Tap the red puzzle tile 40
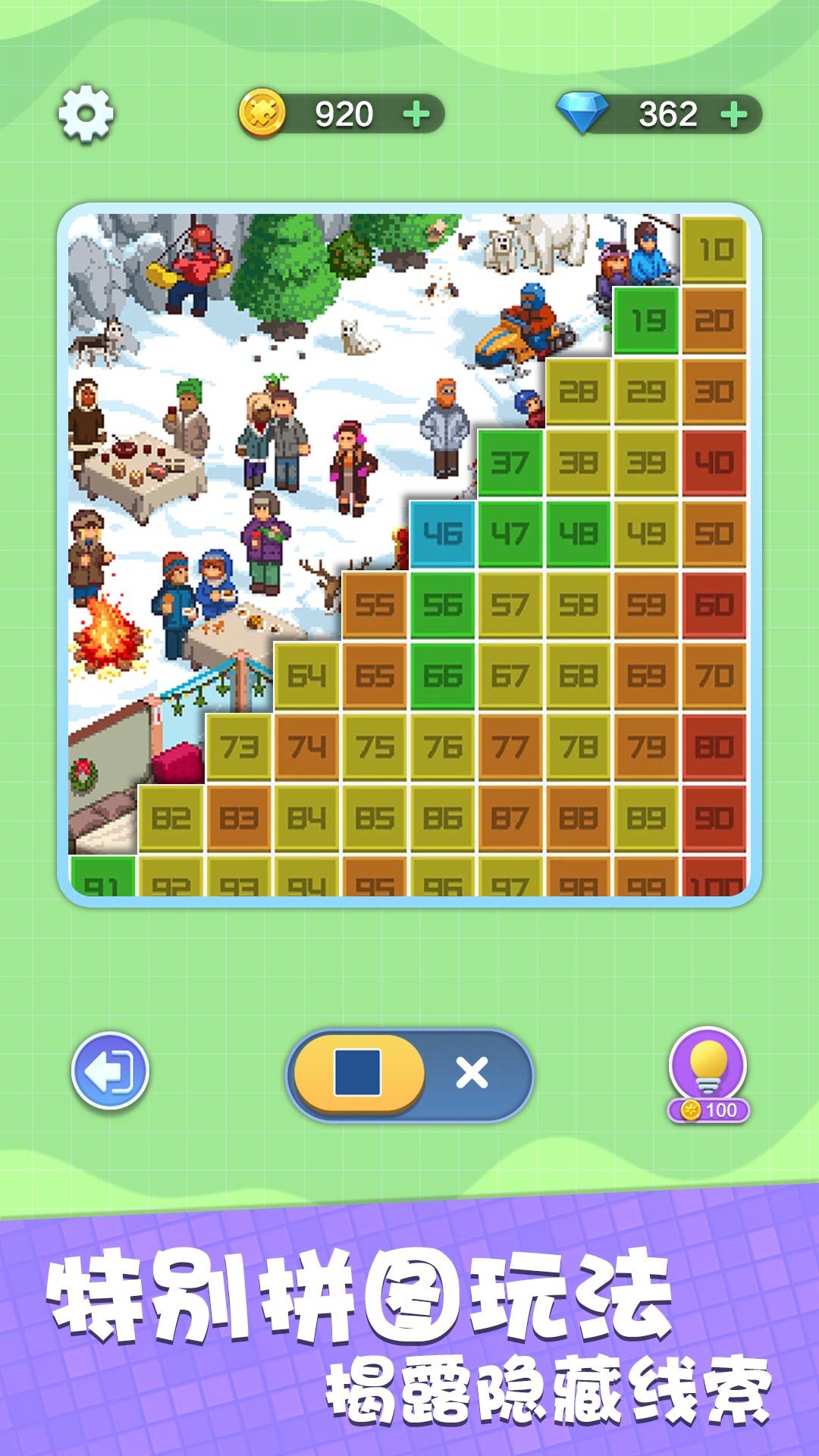 pyautogui.click(x=714, y=463)
